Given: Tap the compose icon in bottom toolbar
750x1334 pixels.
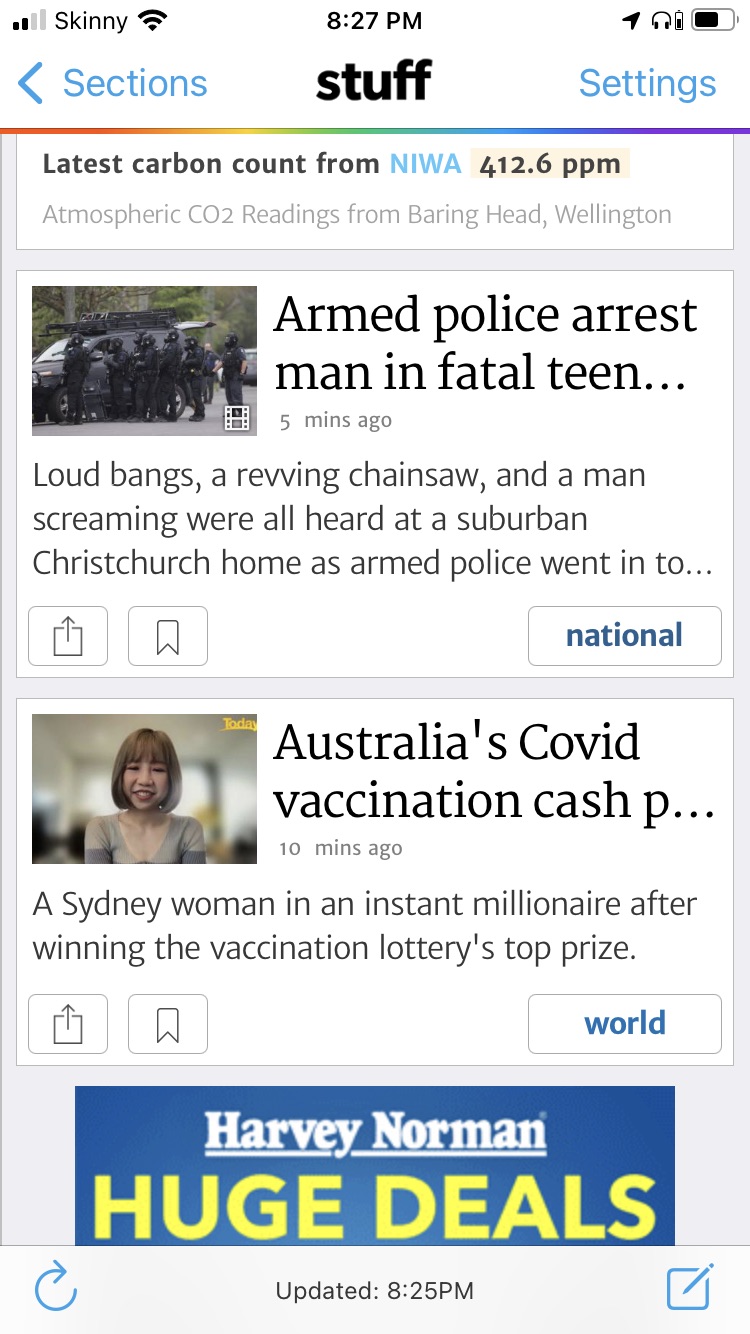Looking at the screenshot, I should 690,1287.
